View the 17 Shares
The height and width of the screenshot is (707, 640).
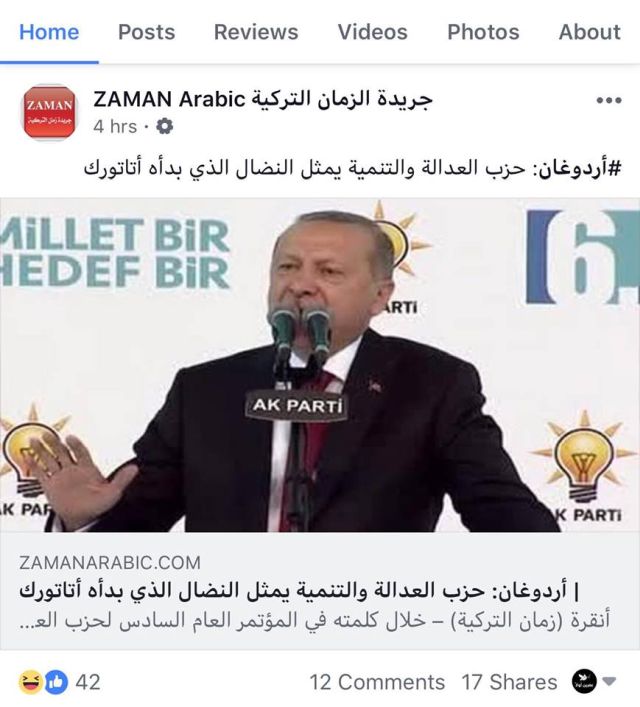509,682
